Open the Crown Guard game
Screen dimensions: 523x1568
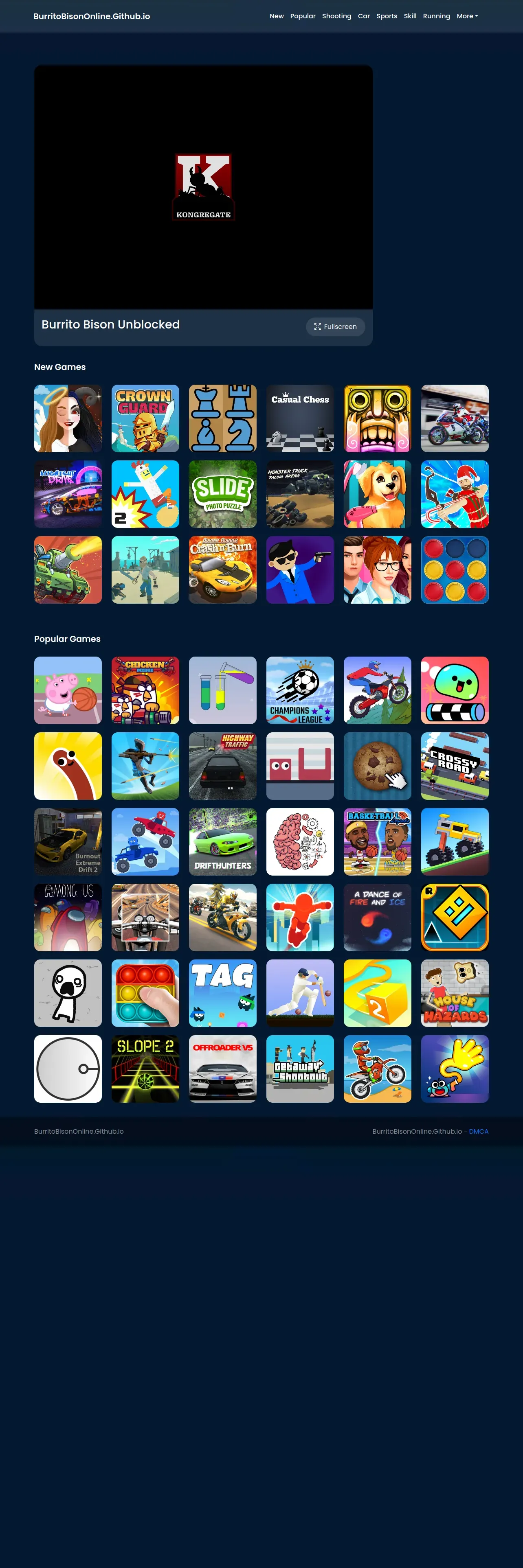(x=145, y=418)
